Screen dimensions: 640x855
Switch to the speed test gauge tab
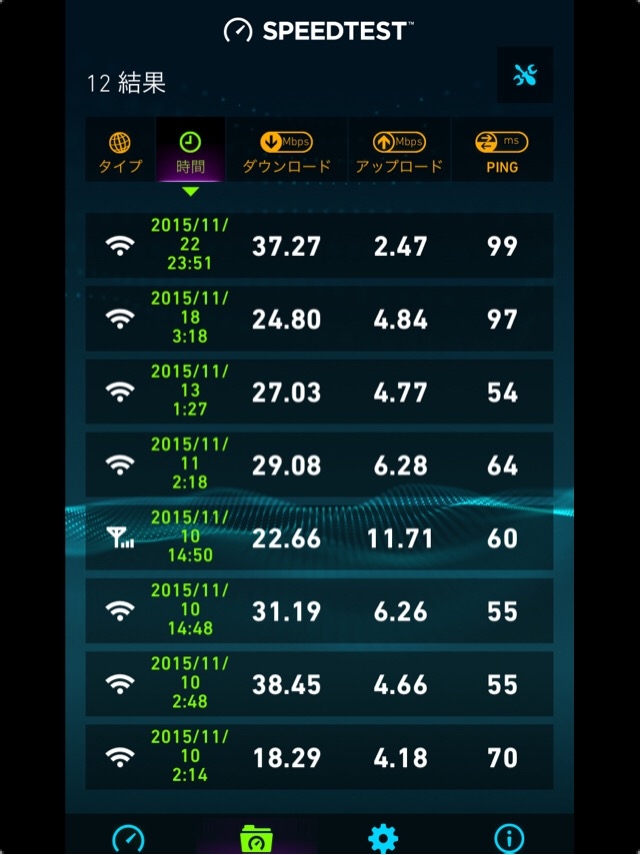[128, 838]
